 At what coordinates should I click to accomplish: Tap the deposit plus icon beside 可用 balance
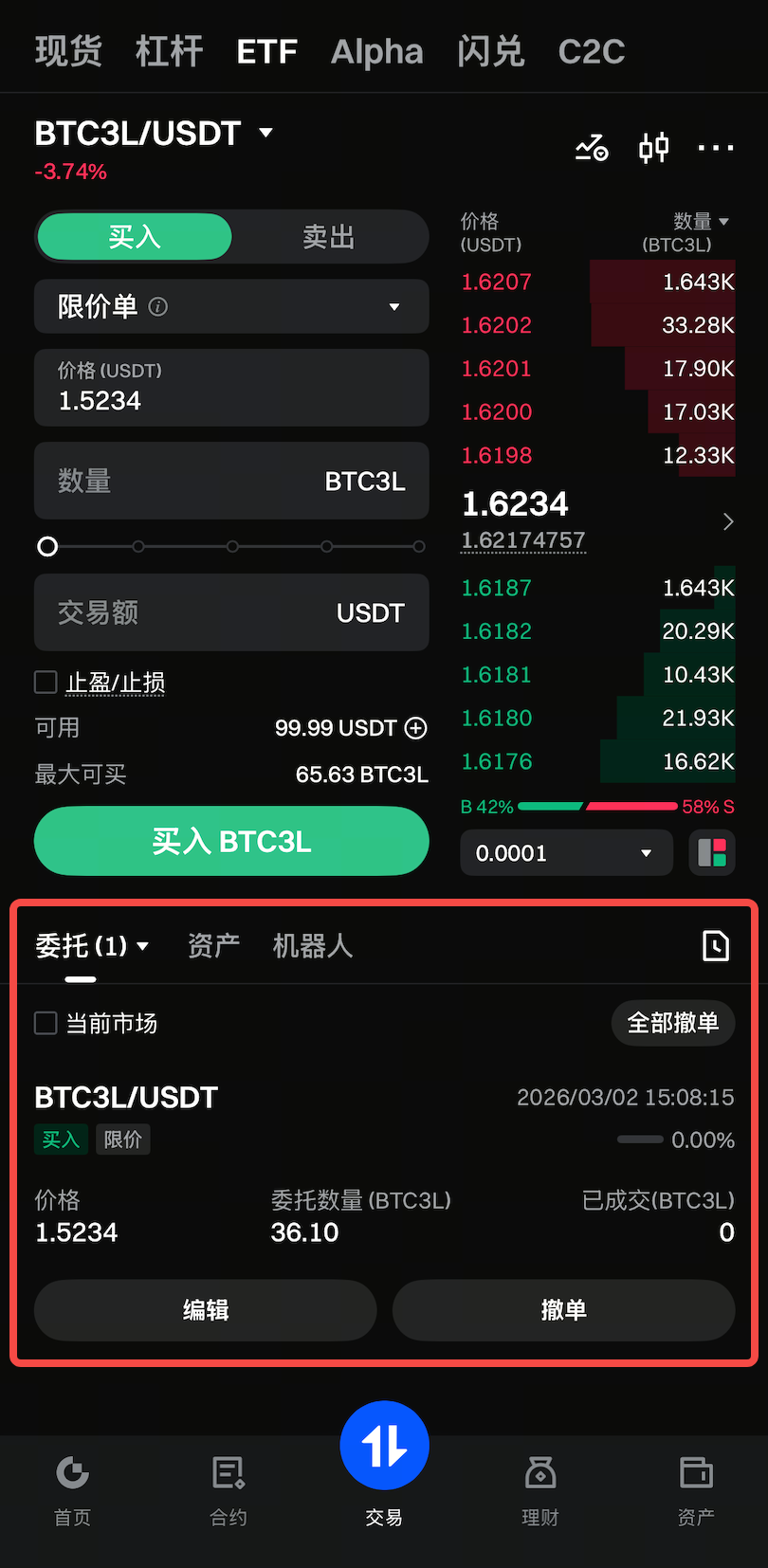[415, 728]
